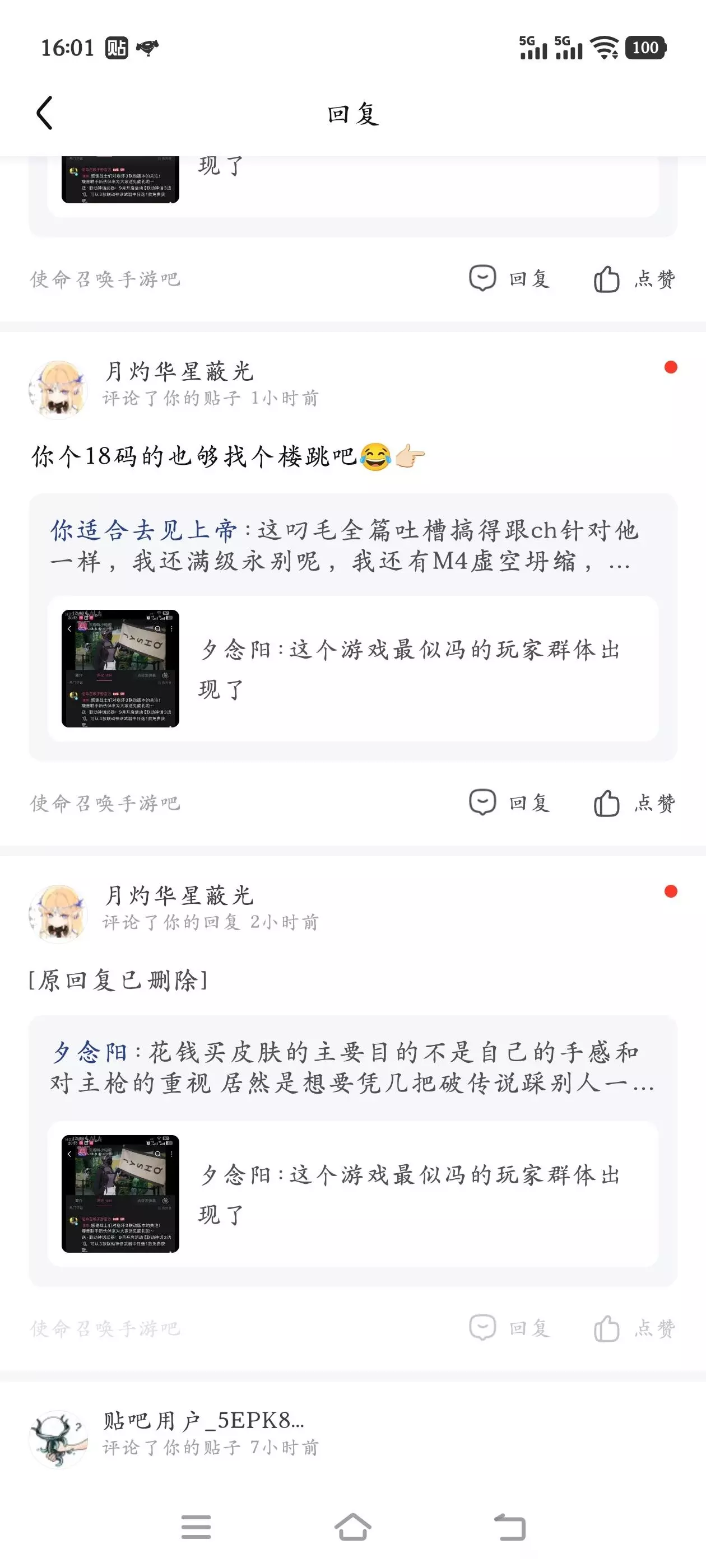
Task: Open 夕念阳's quoted reply about 花钱买皮肤
Action: [x=352, y=1068]
